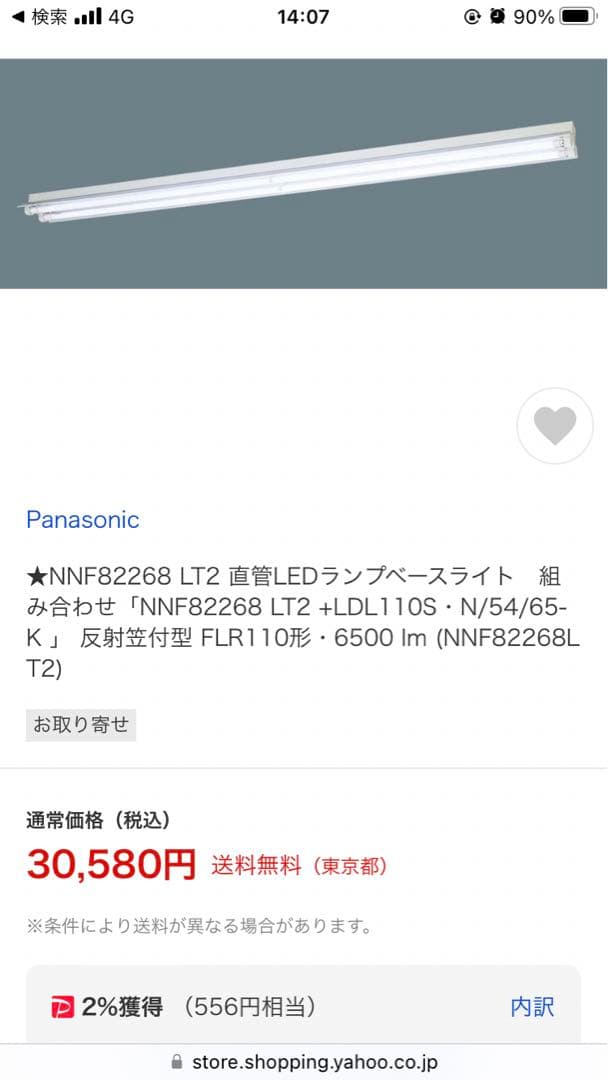This screenshot has height=1080, width=608.
Task: Add product to favorites with heart icon
Action: click(555, 426)
